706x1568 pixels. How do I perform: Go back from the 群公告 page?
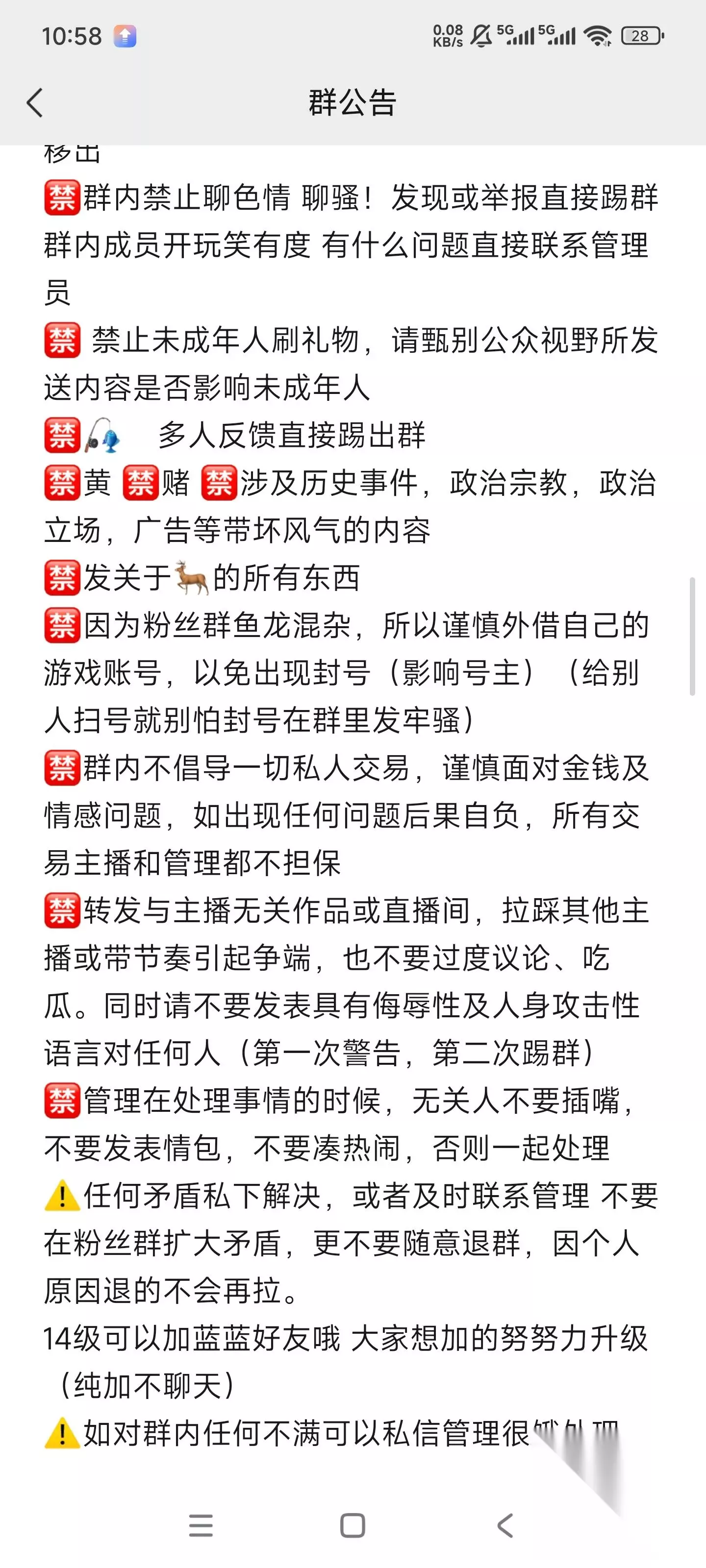tap(35, 102)
